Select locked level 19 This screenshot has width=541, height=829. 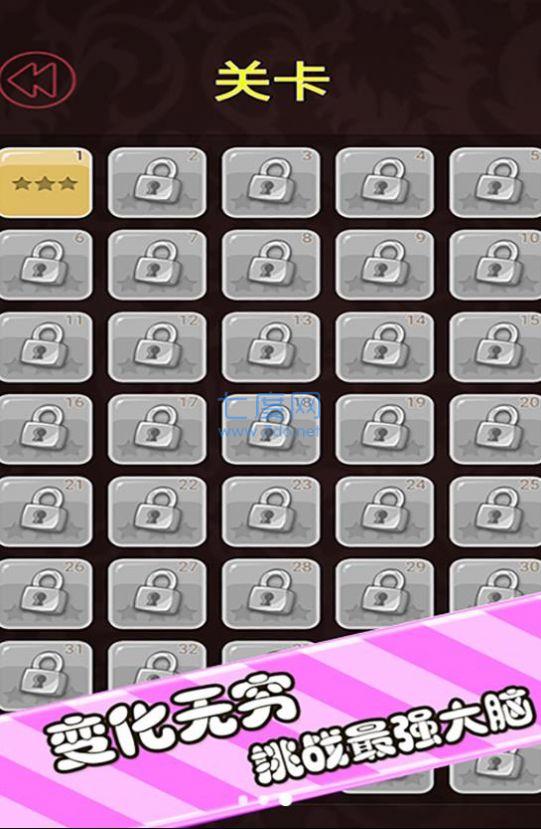click(384, 429)
